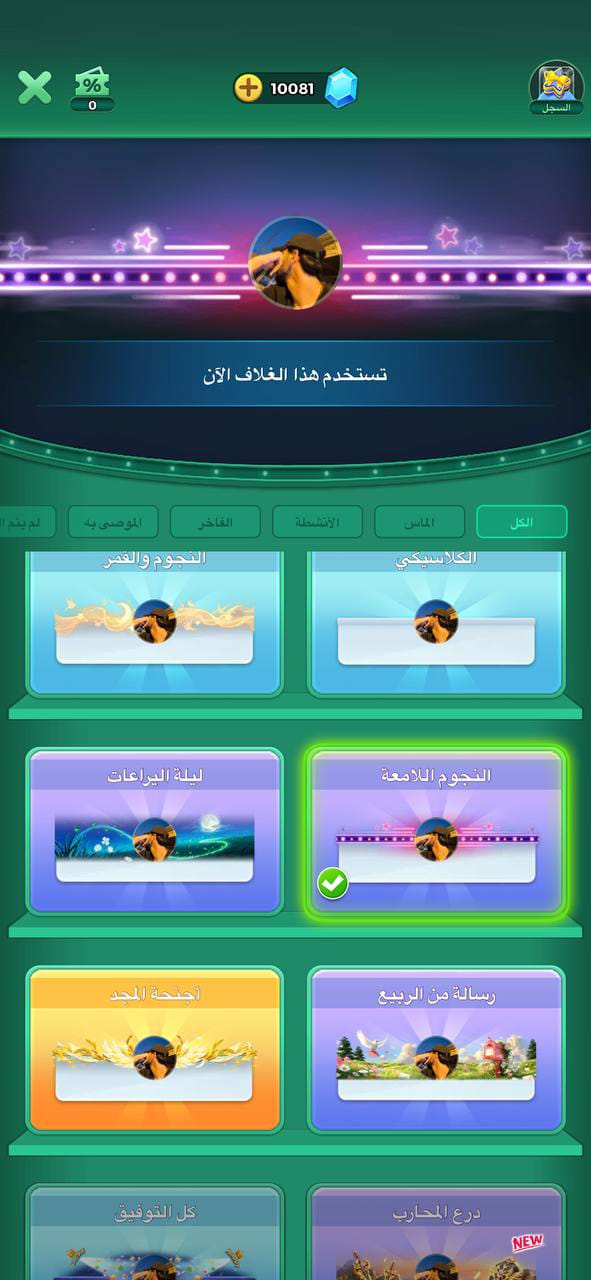Open the السجل record button
This screenshot has height=1280, width=591.
(x=556, y=89)
